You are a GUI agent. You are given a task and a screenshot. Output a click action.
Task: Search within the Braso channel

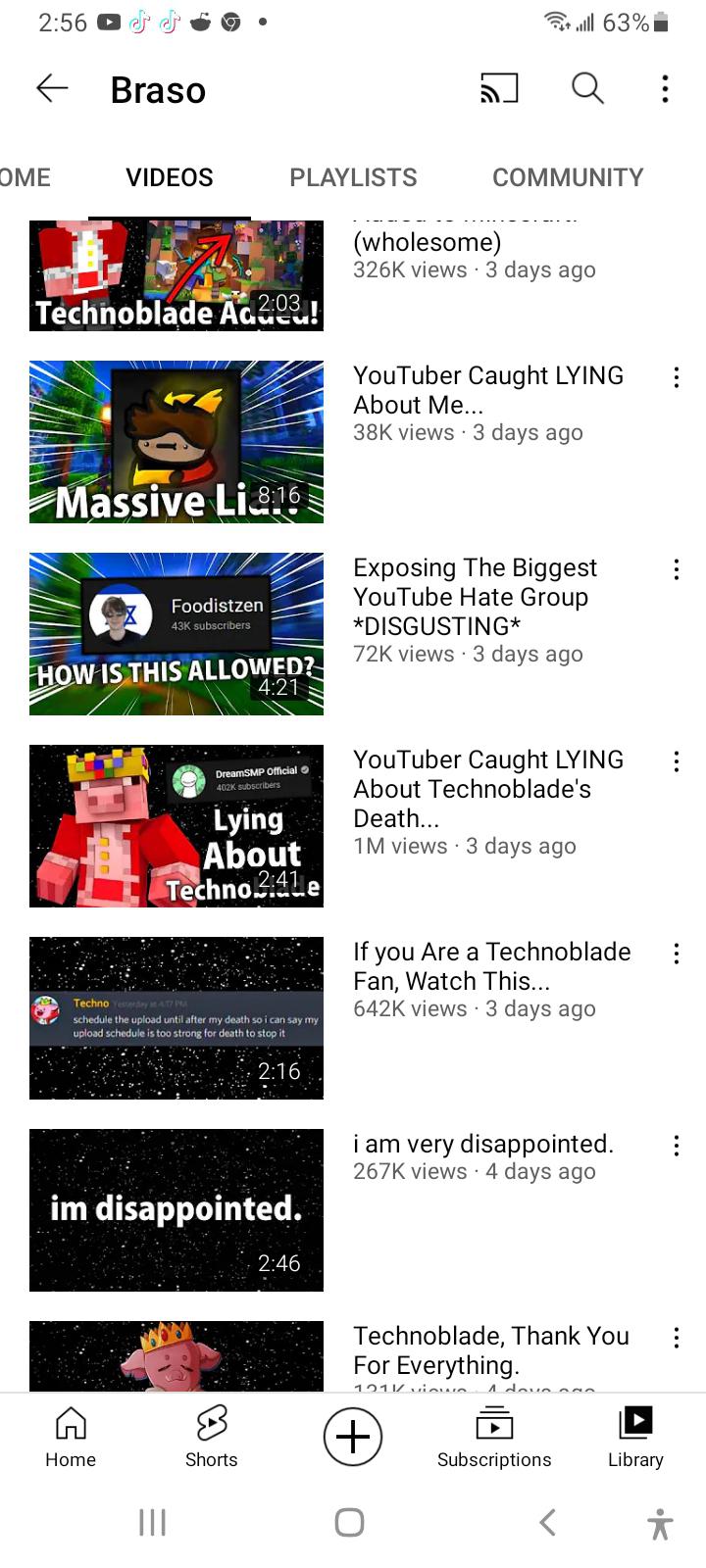[587, 89]
